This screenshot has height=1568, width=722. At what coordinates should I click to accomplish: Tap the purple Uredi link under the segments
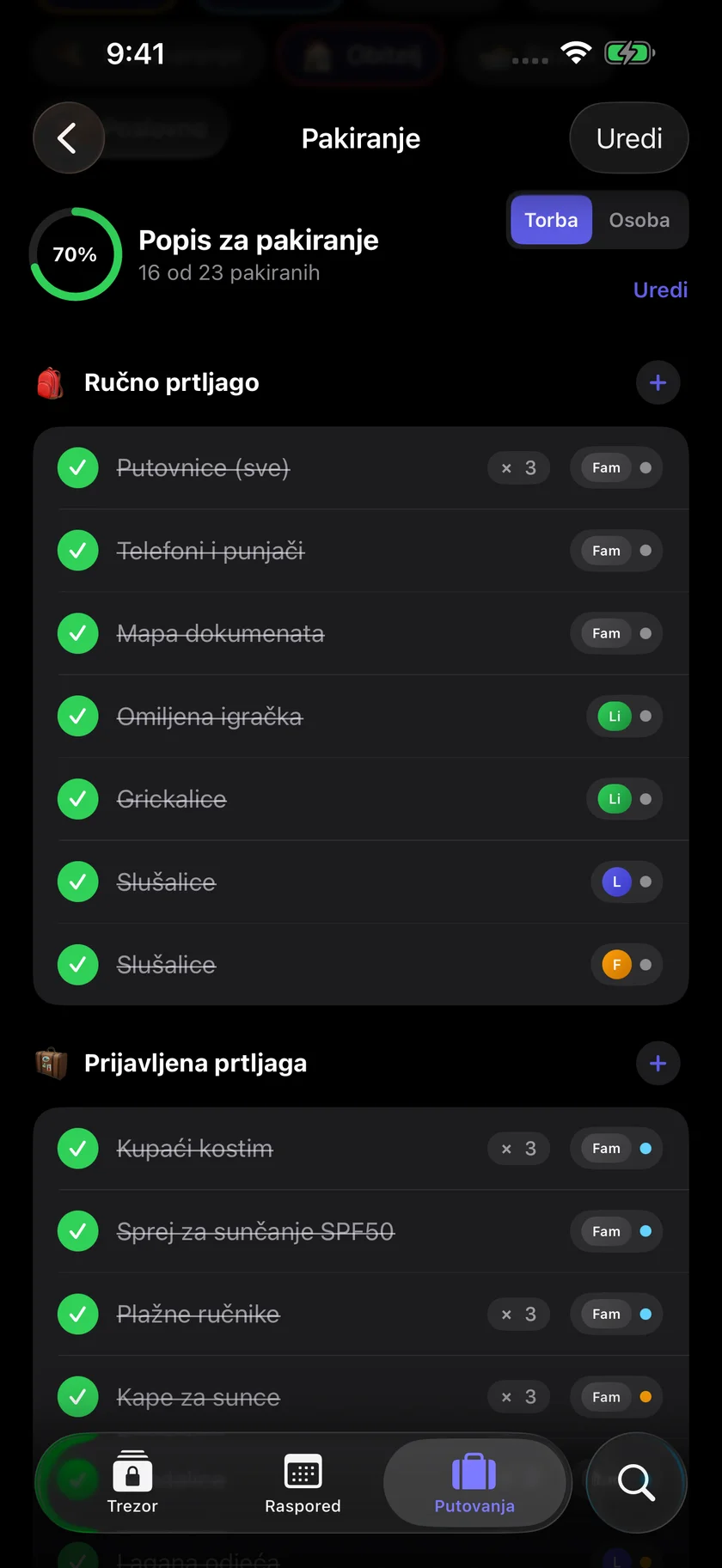tap(660, 290)
